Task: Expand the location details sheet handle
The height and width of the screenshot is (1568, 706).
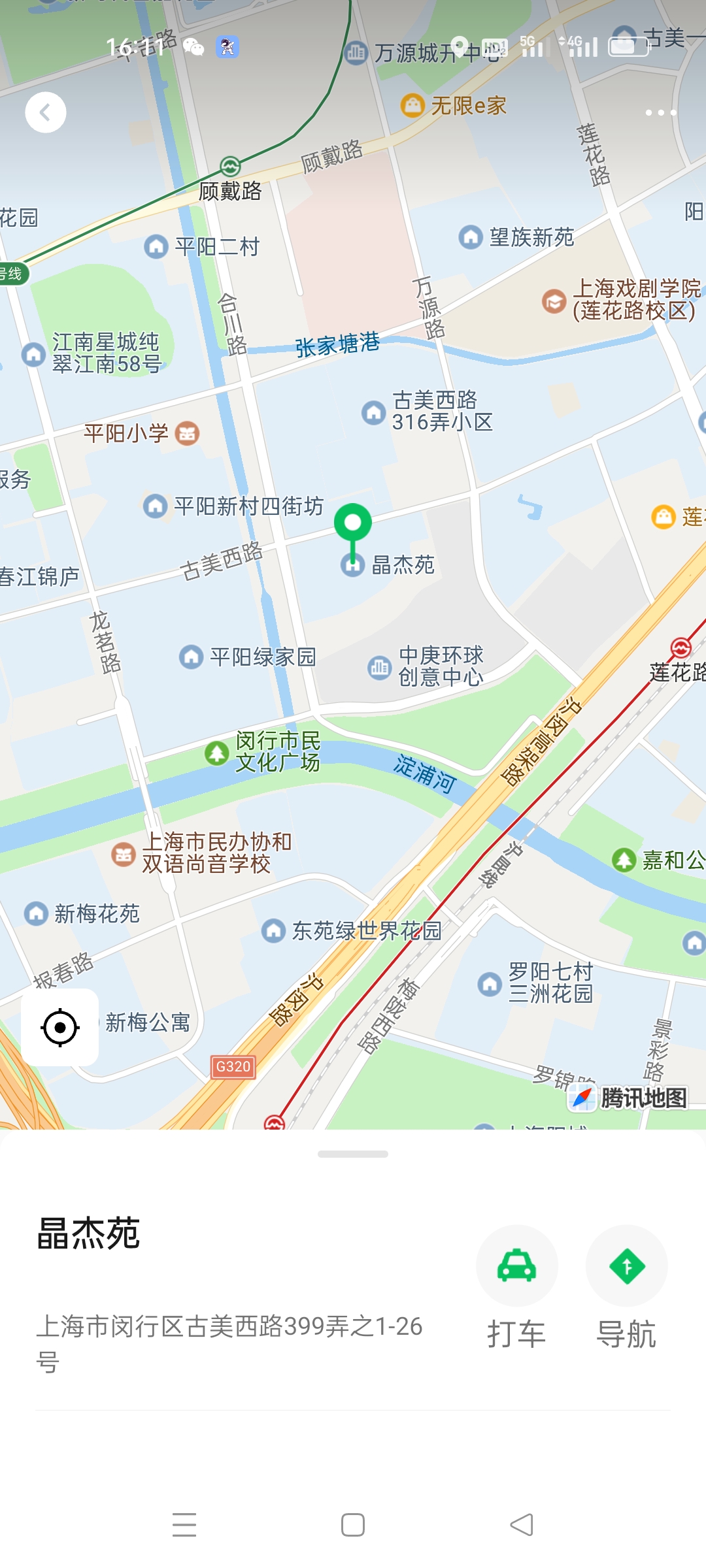Action: click(353, 1154)
